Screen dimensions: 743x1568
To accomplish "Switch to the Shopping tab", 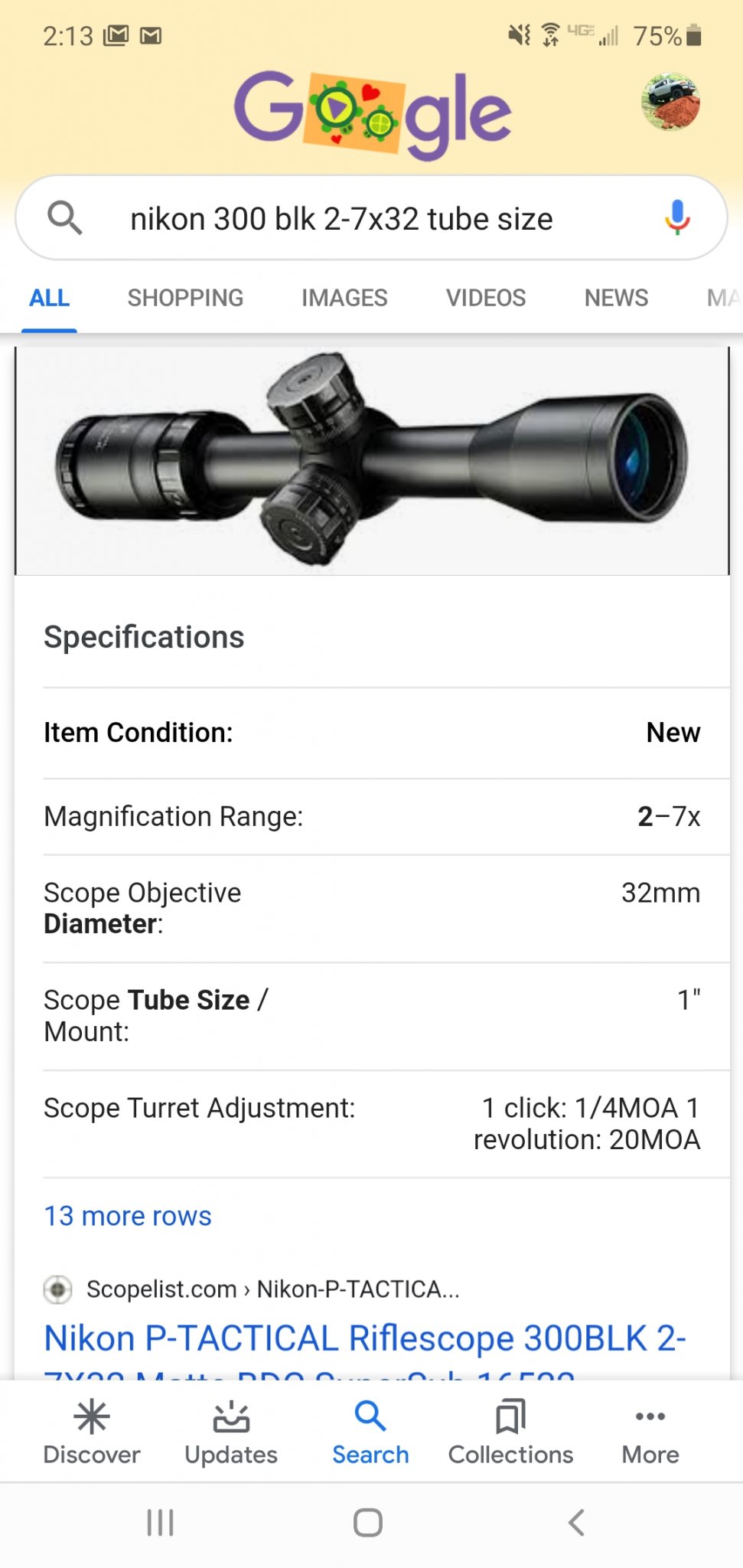I will click(x=185, y=298).
